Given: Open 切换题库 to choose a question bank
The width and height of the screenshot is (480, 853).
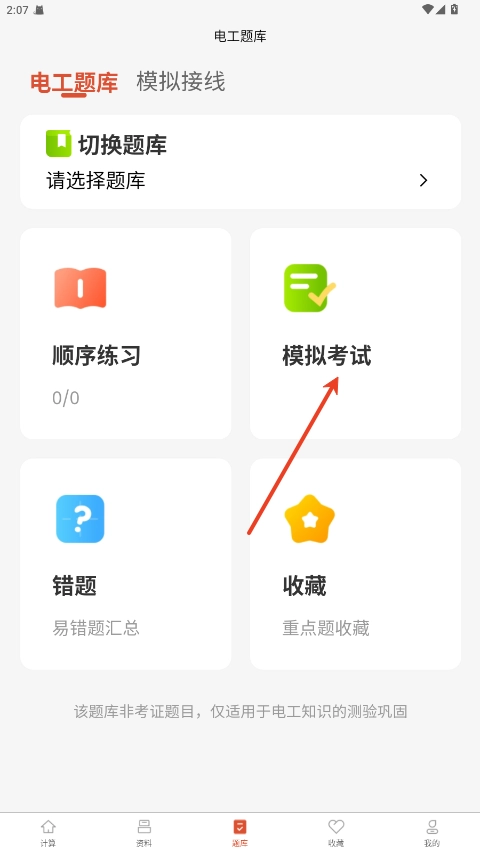Looking at the screenshot, I should click(x=240, y=162).
